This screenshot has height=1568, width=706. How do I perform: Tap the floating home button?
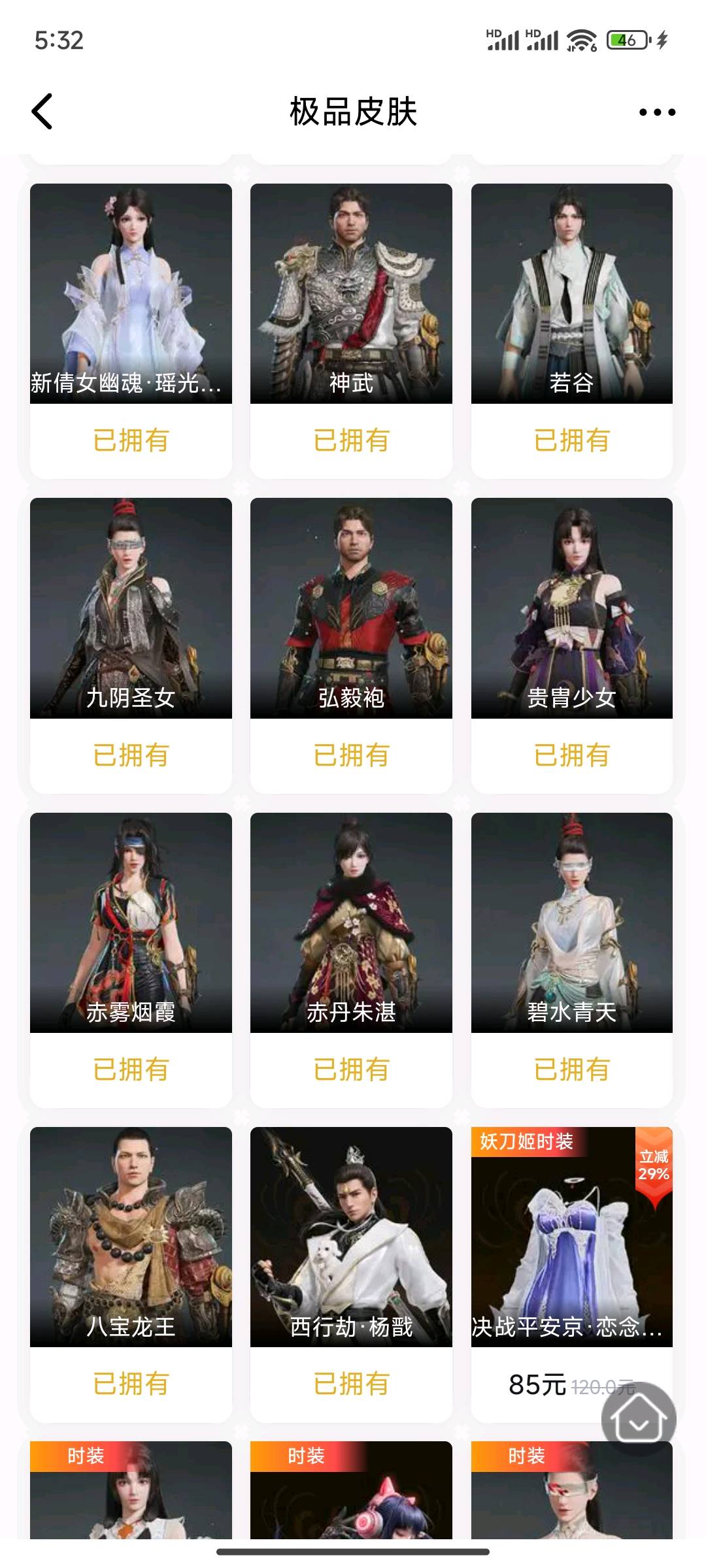(639, 1420)
